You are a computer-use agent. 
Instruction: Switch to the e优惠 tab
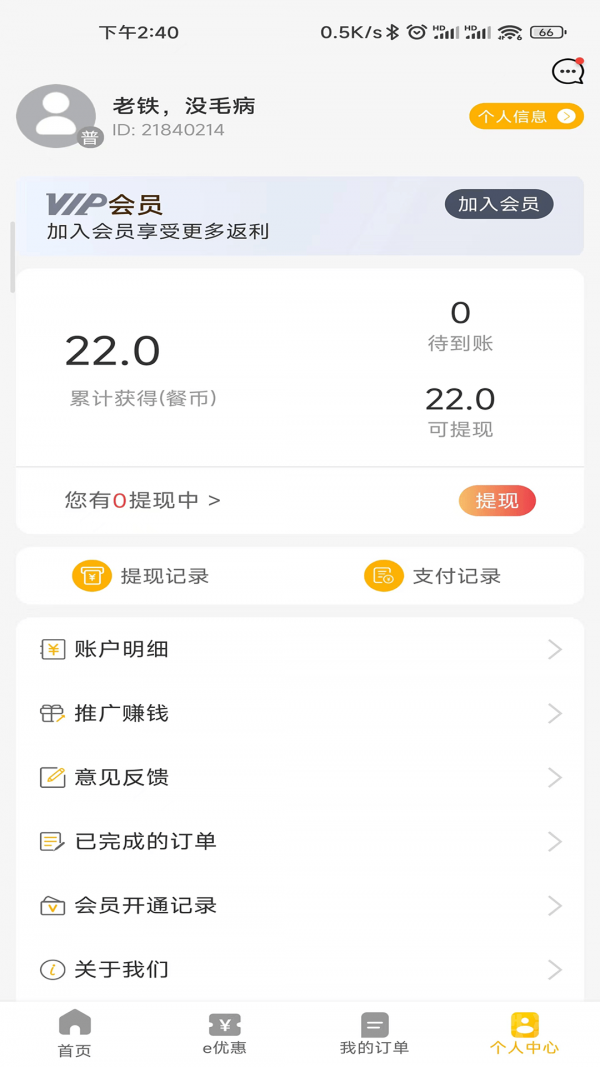[x=224, y=1033]
